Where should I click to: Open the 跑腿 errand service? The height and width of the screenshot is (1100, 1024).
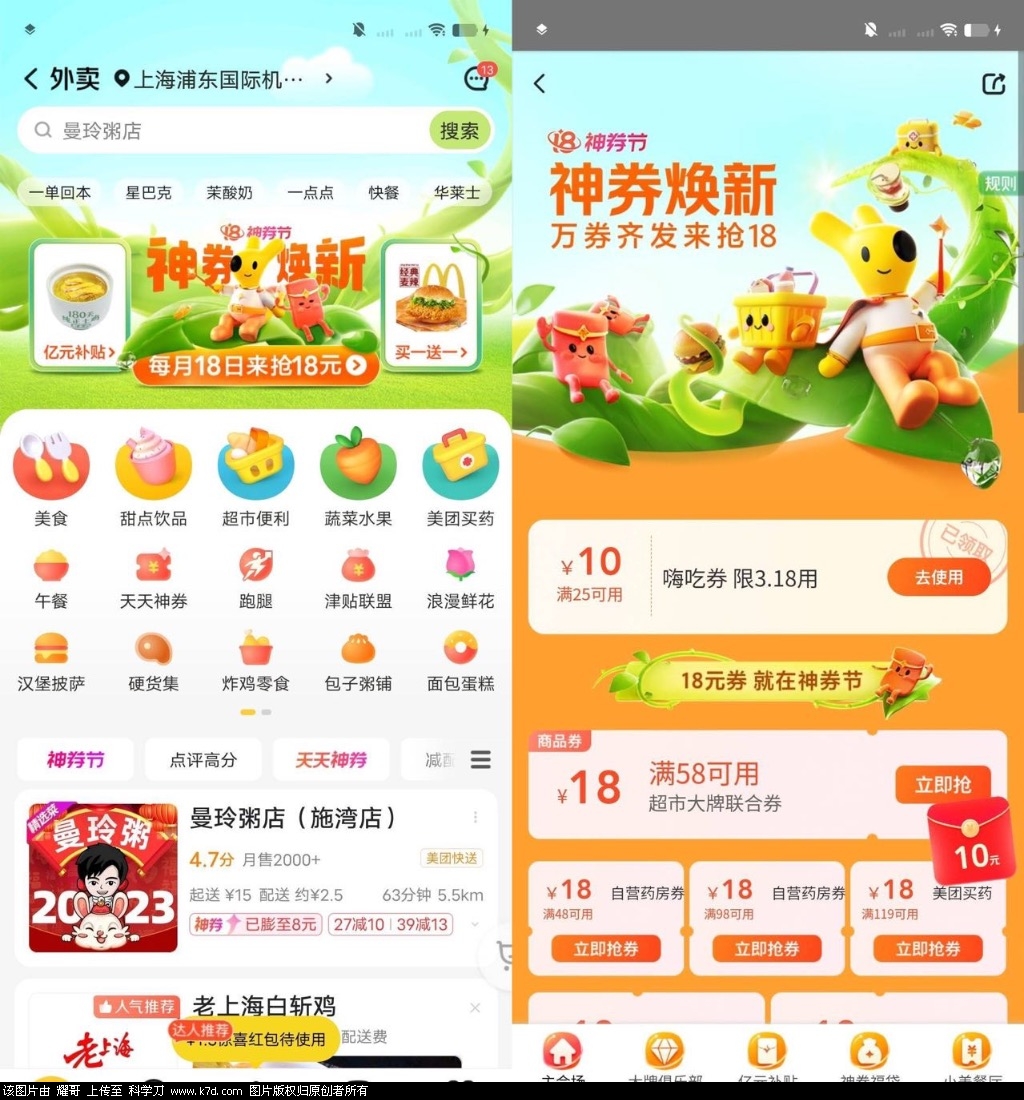(x=256, y=580)
